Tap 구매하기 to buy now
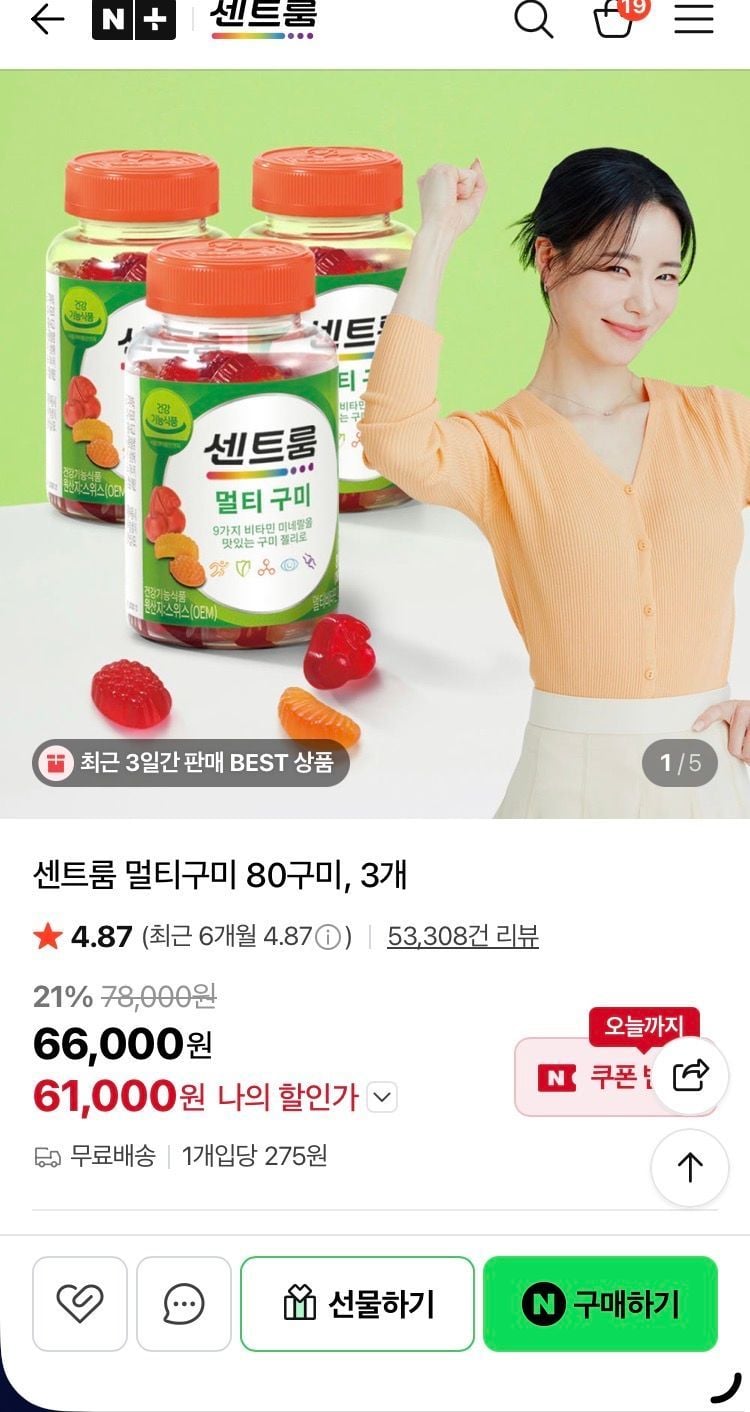The image size is (750, 1412). (600, 1303)
